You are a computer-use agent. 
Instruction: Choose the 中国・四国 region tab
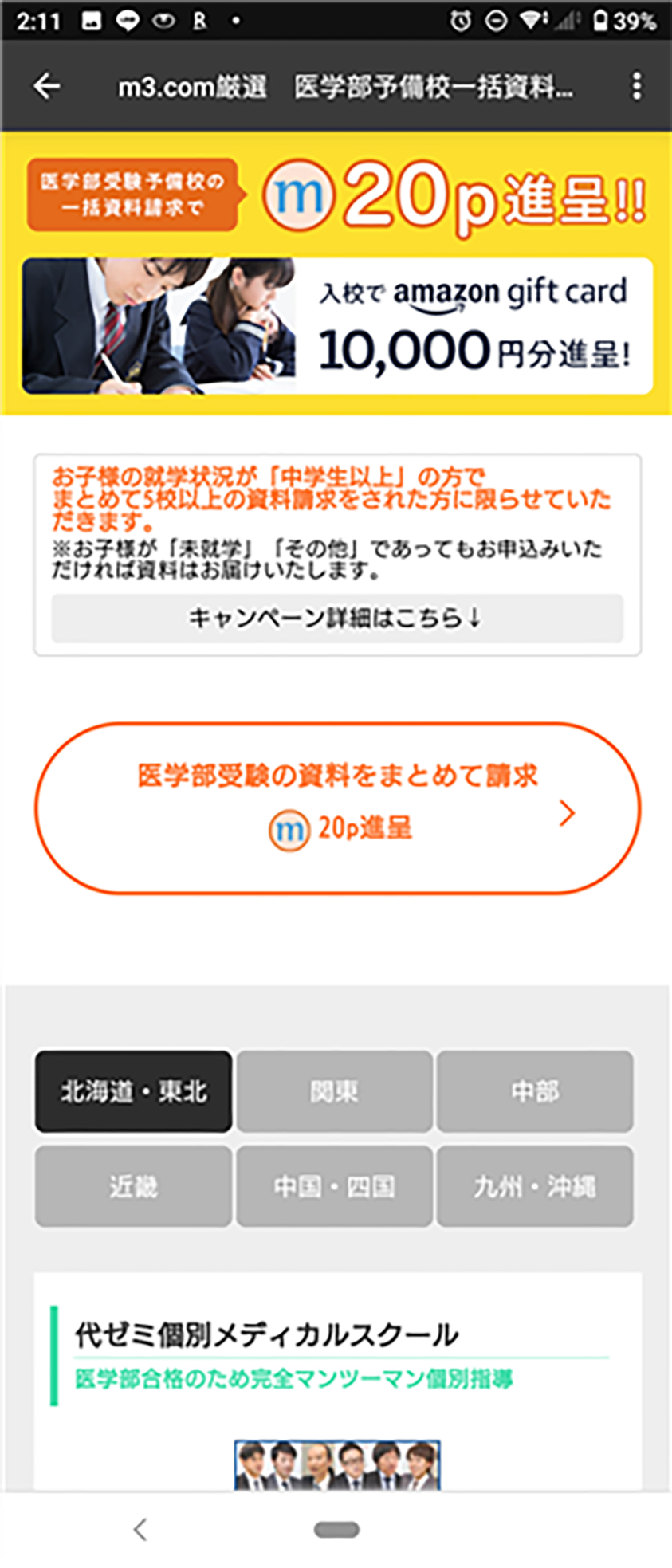(334, 1187)
